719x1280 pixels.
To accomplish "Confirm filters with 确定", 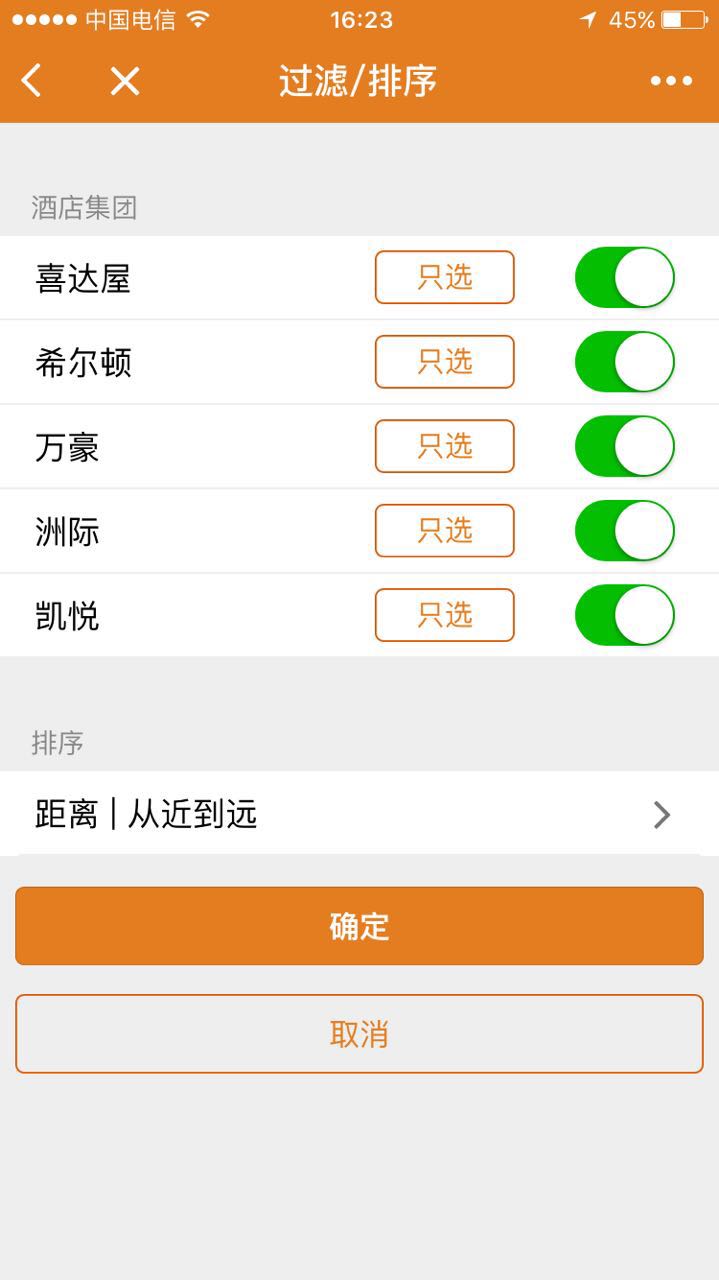I will [x=359, y=926].
